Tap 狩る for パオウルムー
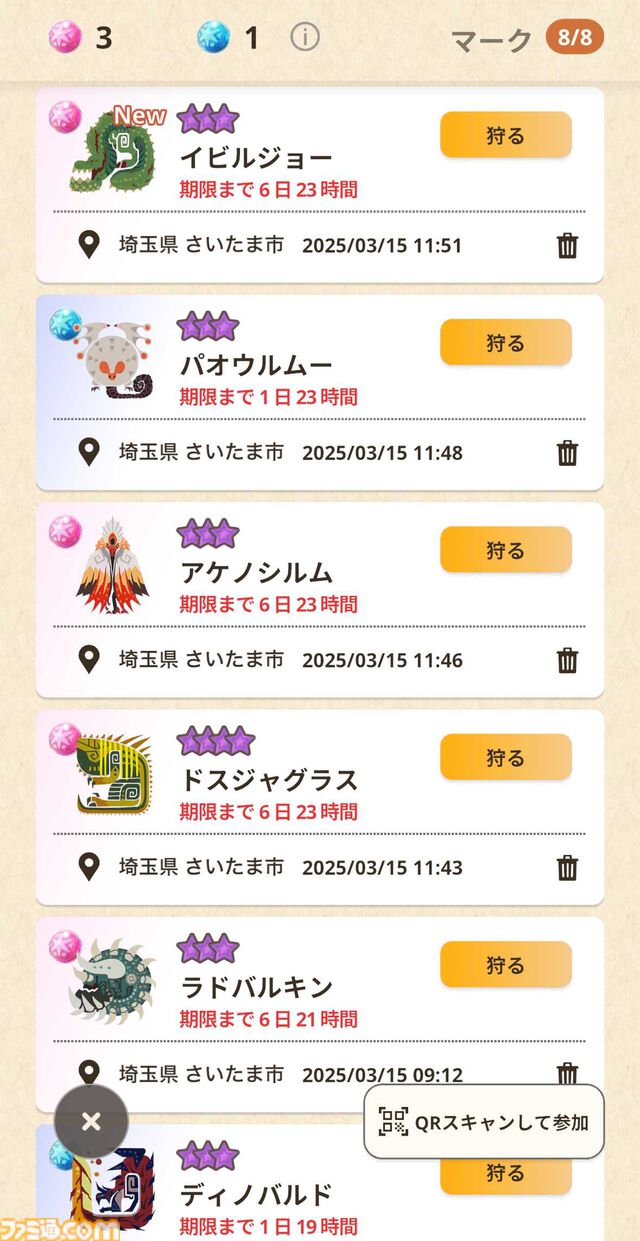The width and height of the screenshot is (640, 1241). pyautogui.click(x=505, y=343)
